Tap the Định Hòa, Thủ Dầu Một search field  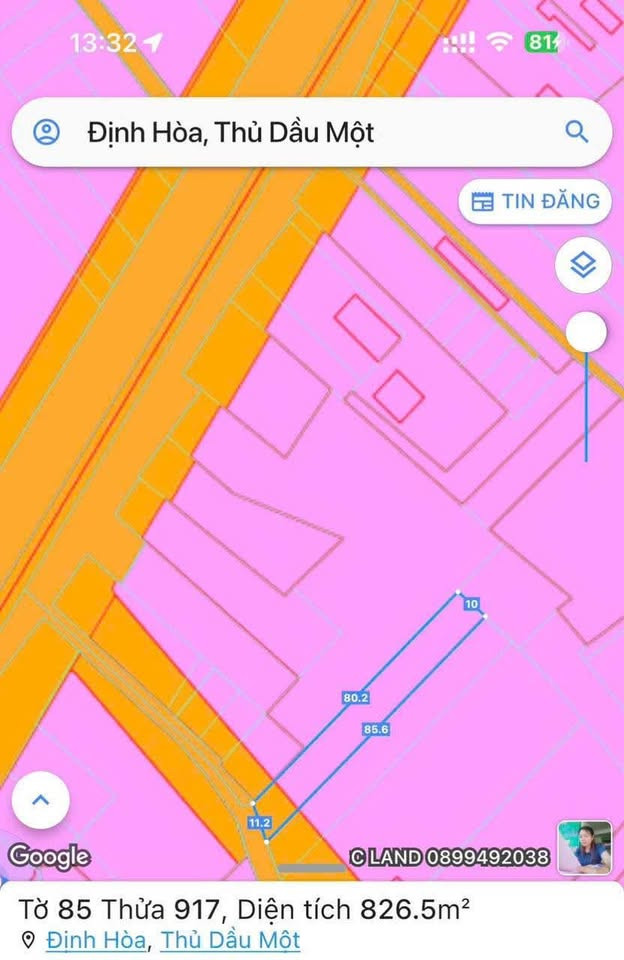300,131
